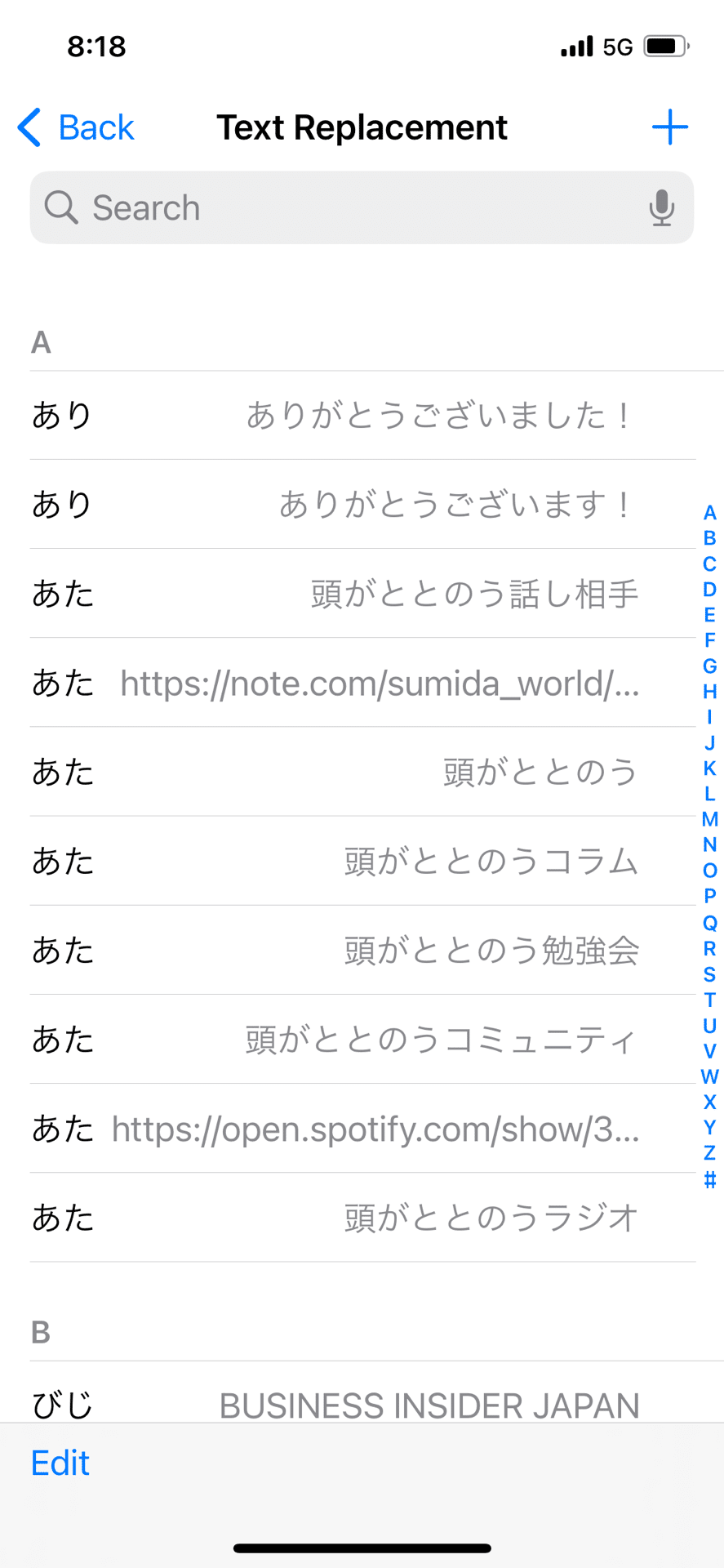The image size is (724, 1568).
Task: Add a new text replacement
Action: tap(669, 127)
